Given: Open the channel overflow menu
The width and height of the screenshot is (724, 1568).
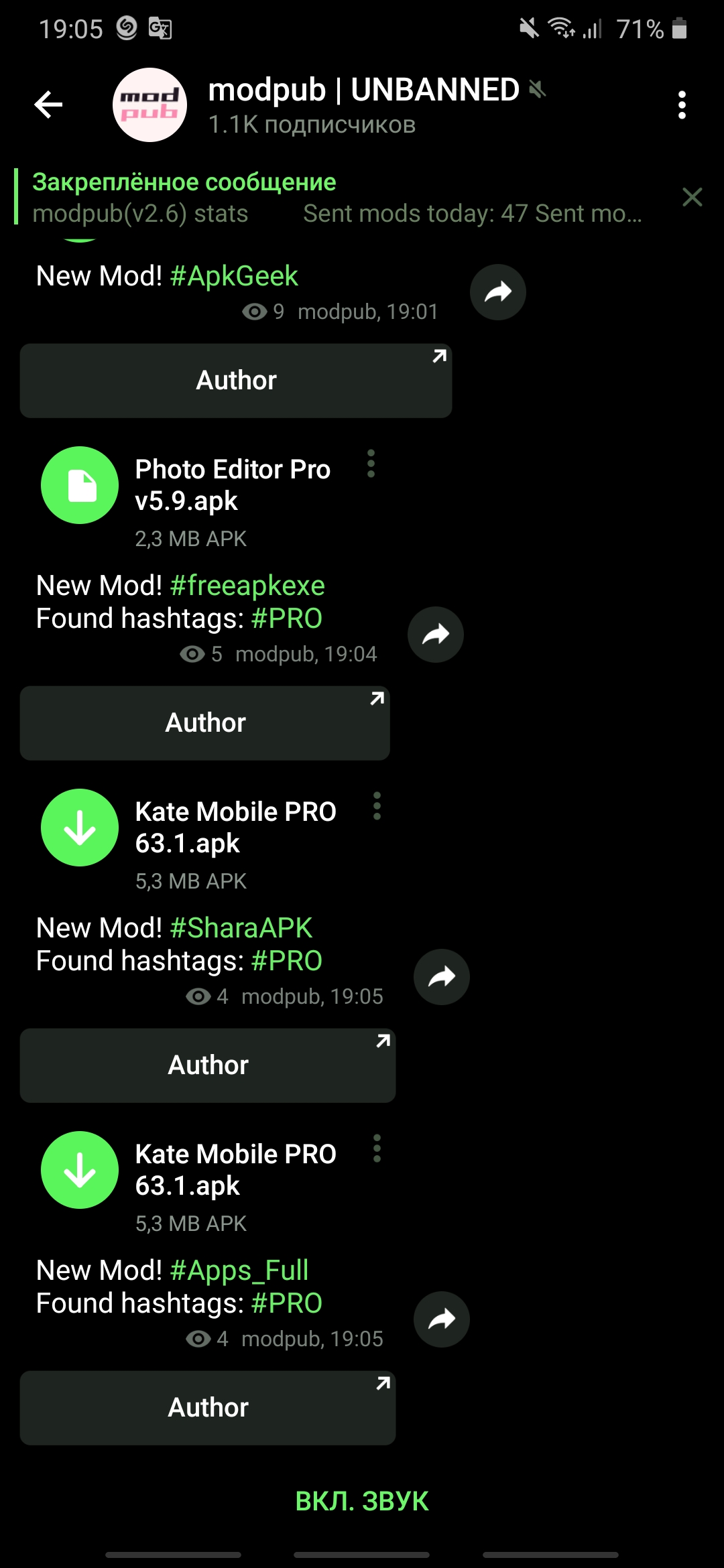Looking at the screenshot, I should 682,105.
